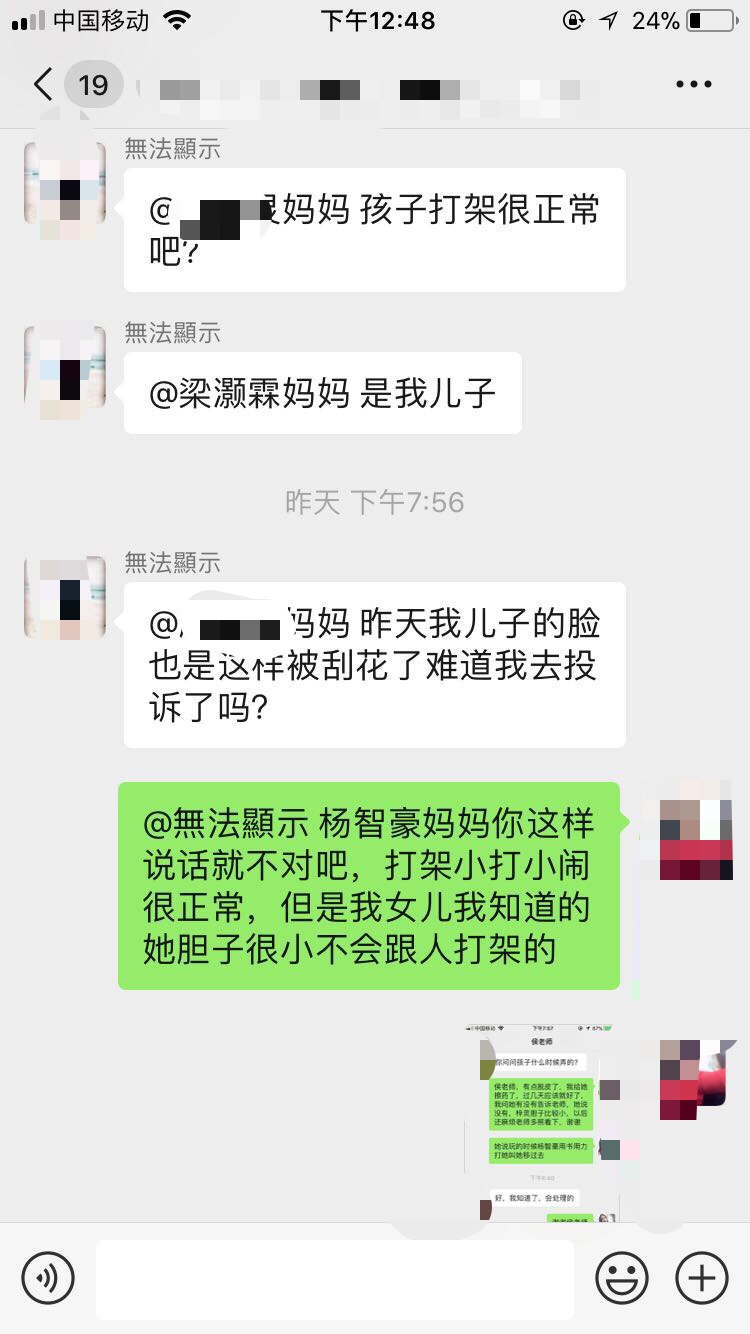Open the shared screenshot image message

click(x=542, y=1125)
